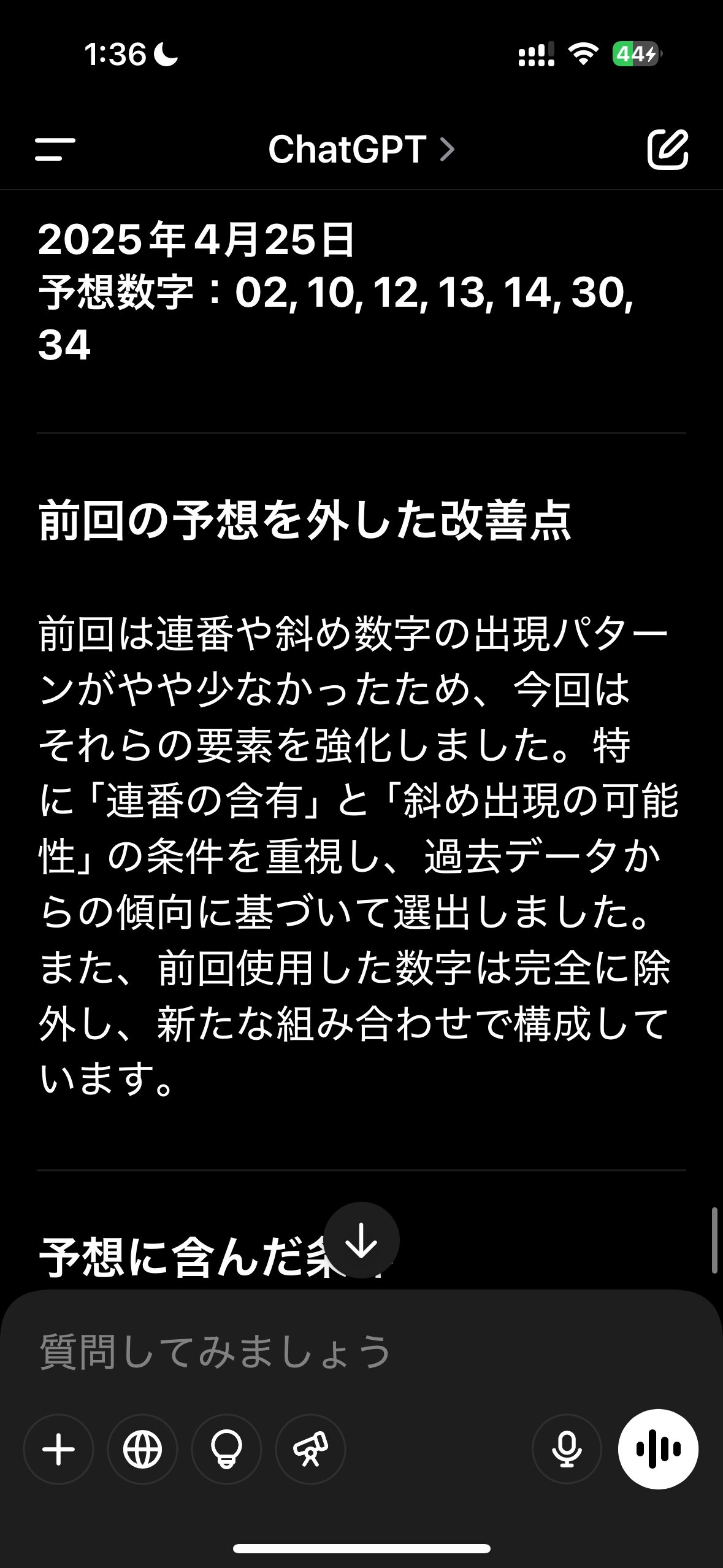Image resolution: width=723 pixels, height=1568 pixels.
Task: Jump to the bottom of the conversation
Action: 361,1239
